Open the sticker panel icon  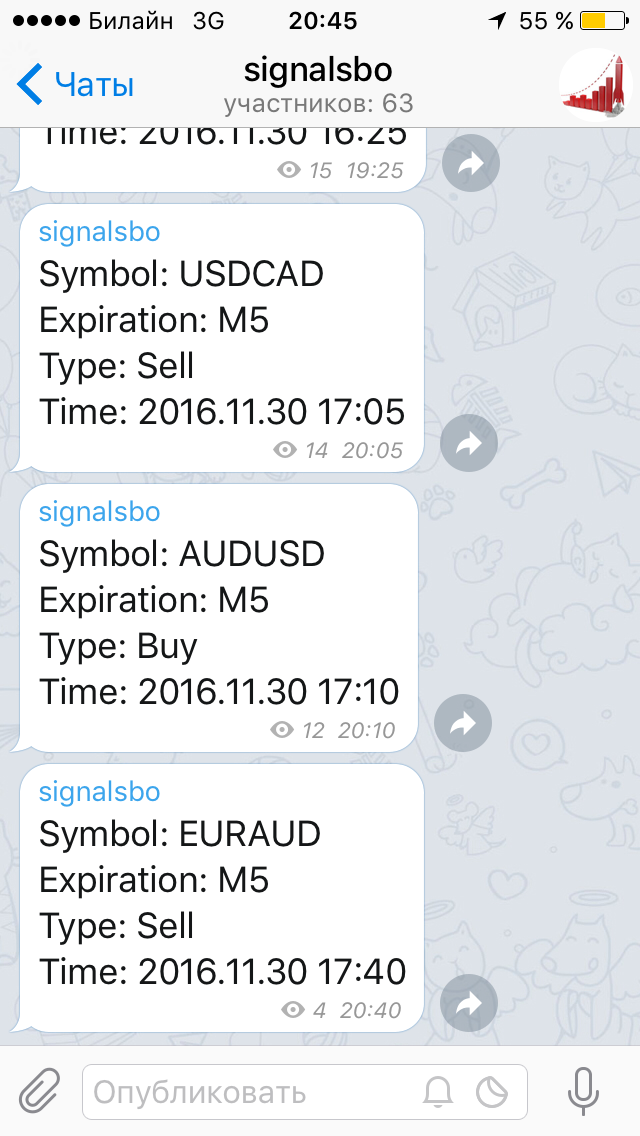pos(492,1092)
